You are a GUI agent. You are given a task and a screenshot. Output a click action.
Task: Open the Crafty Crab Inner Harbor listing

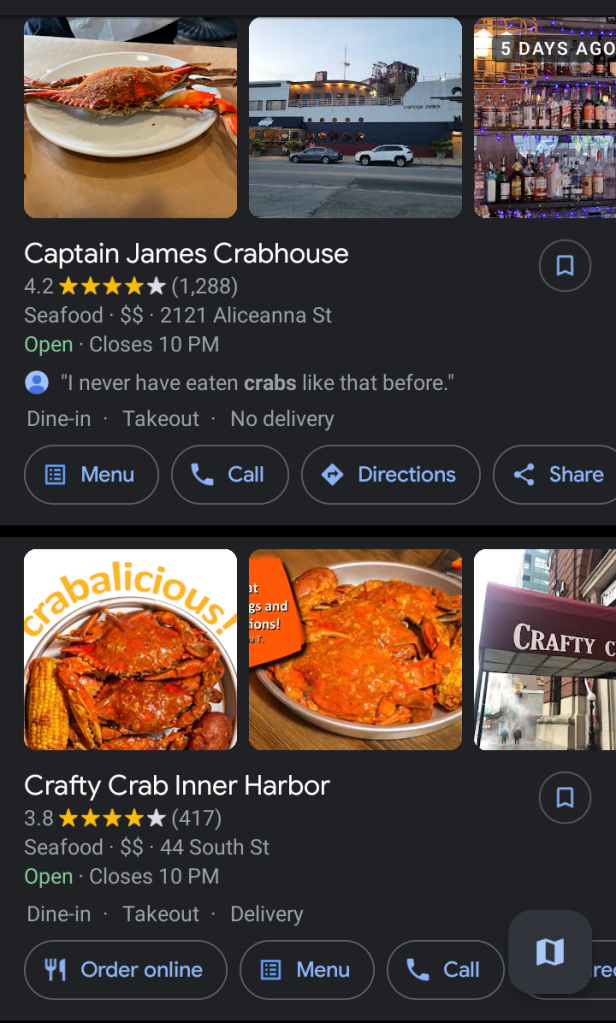coord(176,786)
